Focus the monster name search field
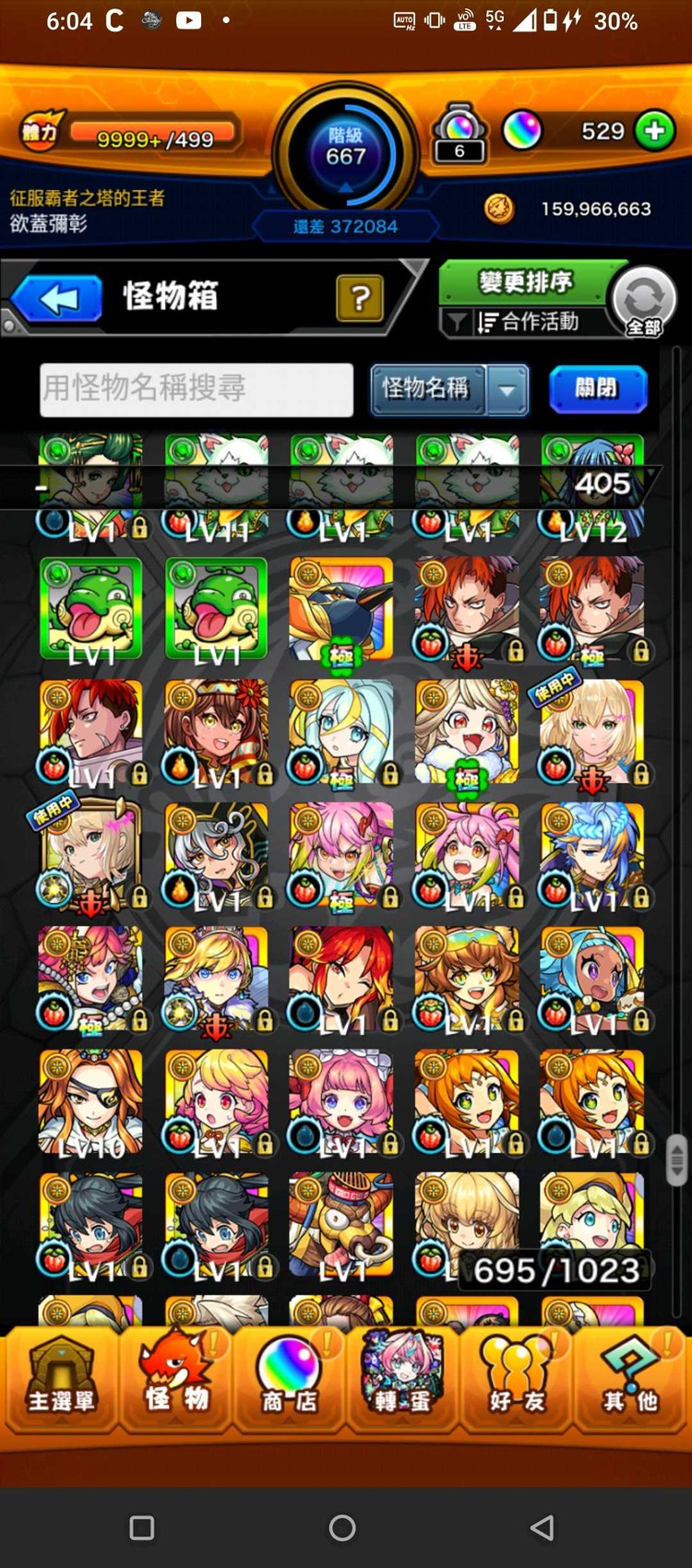The image size is (692, 1568). 197,388
